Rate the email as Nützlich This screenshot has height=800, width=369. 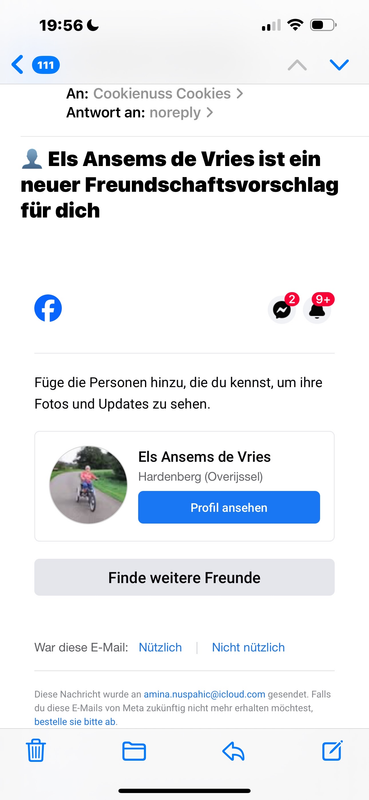(x=160, y=647)
